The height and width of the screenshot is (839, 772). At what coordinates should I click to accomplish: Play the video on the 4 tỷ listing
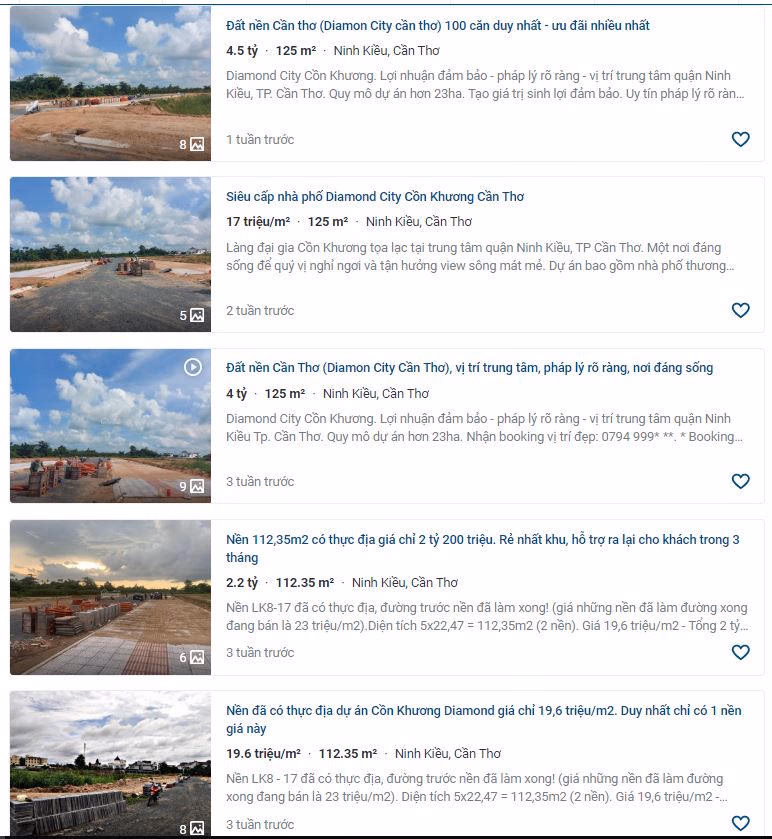(x=193, y=367)
